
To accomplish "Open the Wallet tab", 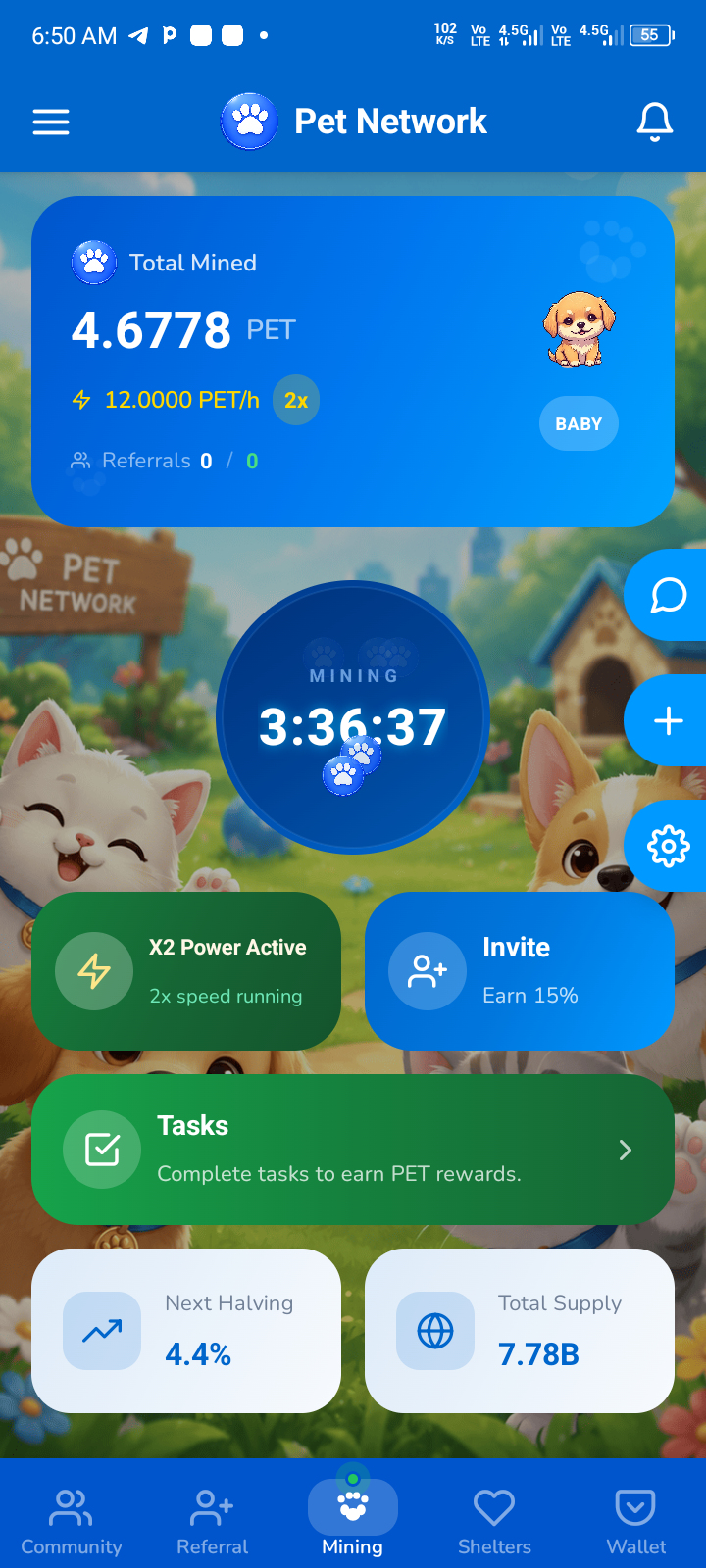I will tap(635, 1521).
